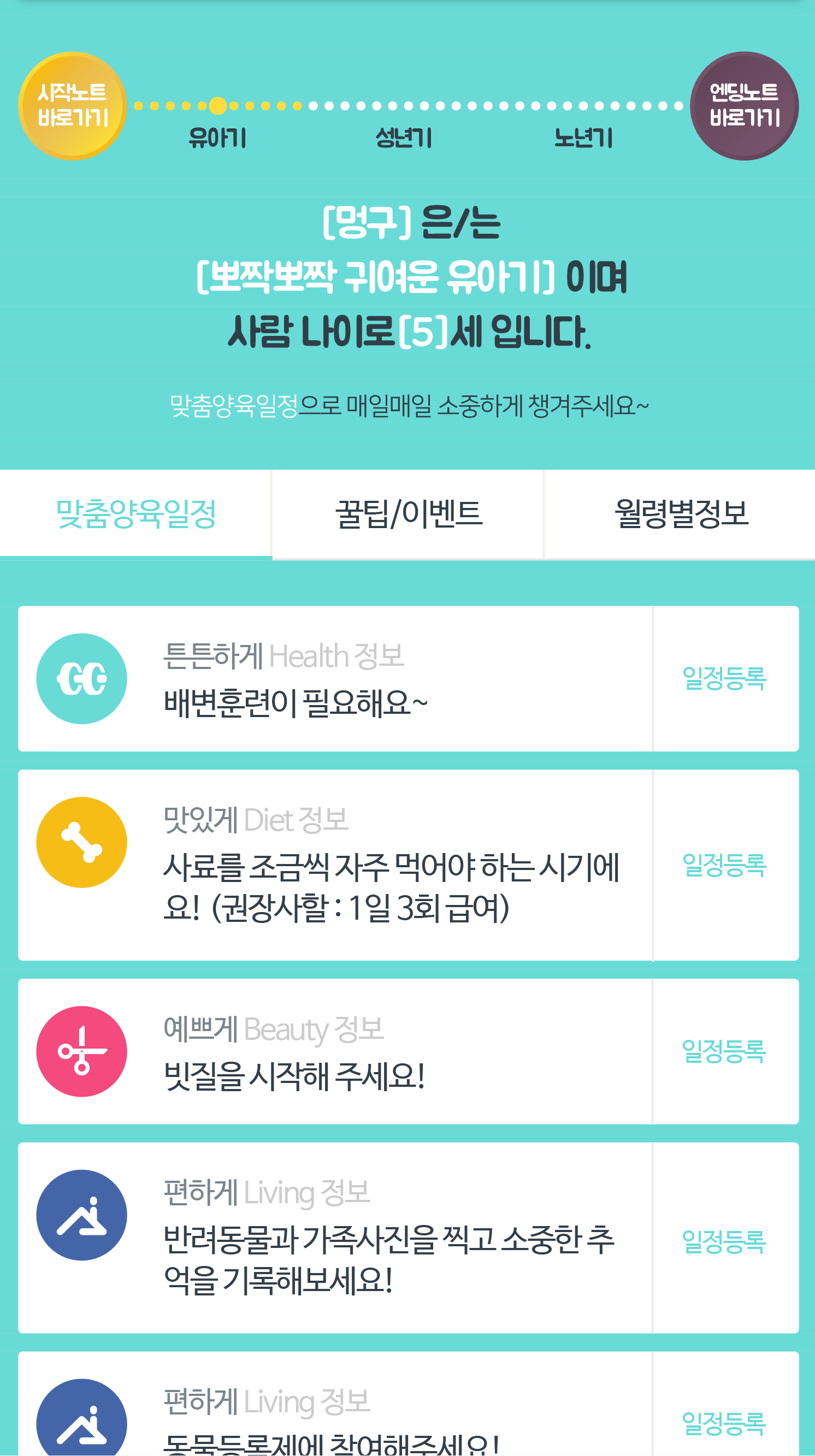Open the Health 배변훈련 info card
The height and width of the screenshot is (1456, 815).
pos(333,678)
